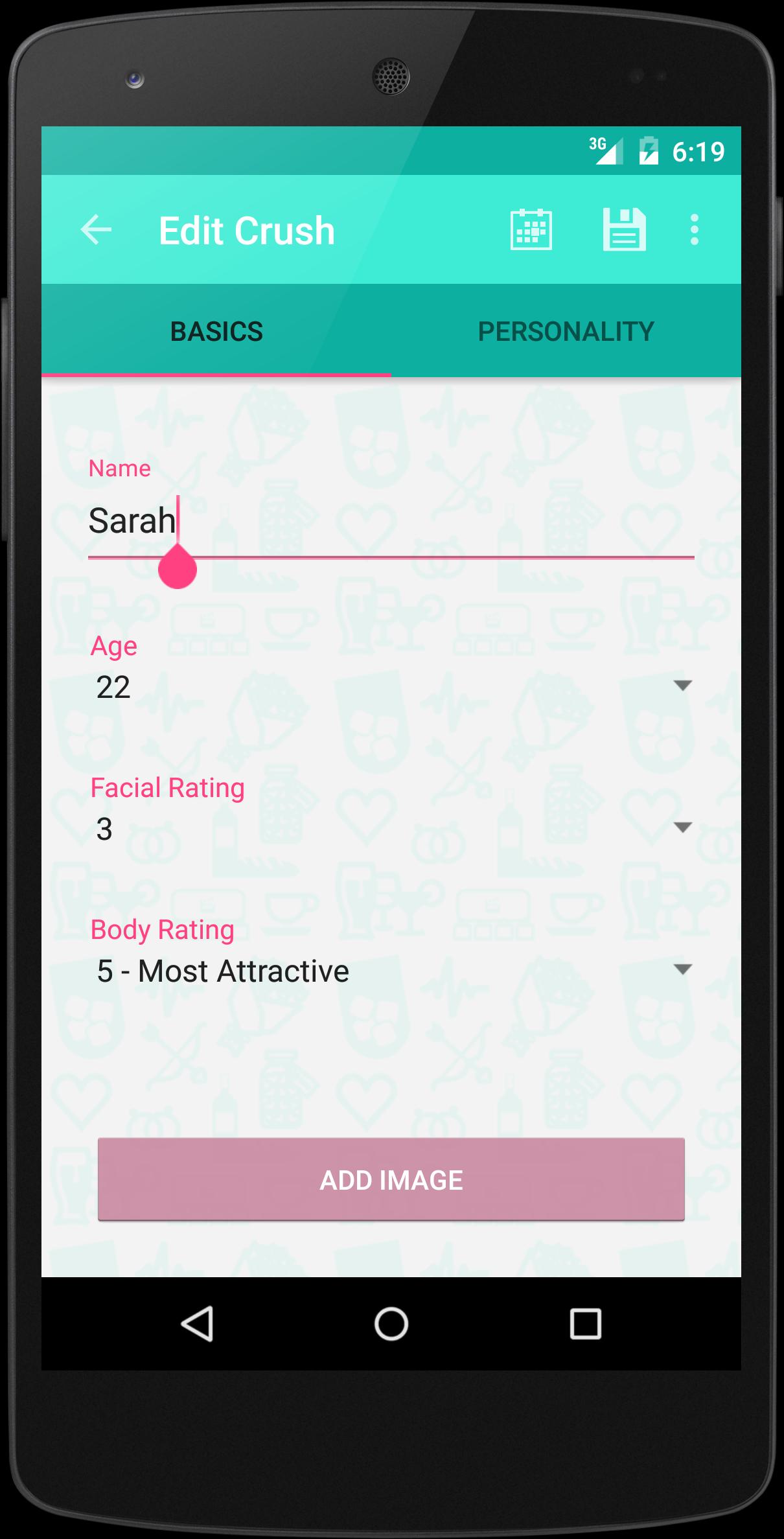Save the crush with floppy disk icon
The image size is (784, 1539).
tap(624, 230)
